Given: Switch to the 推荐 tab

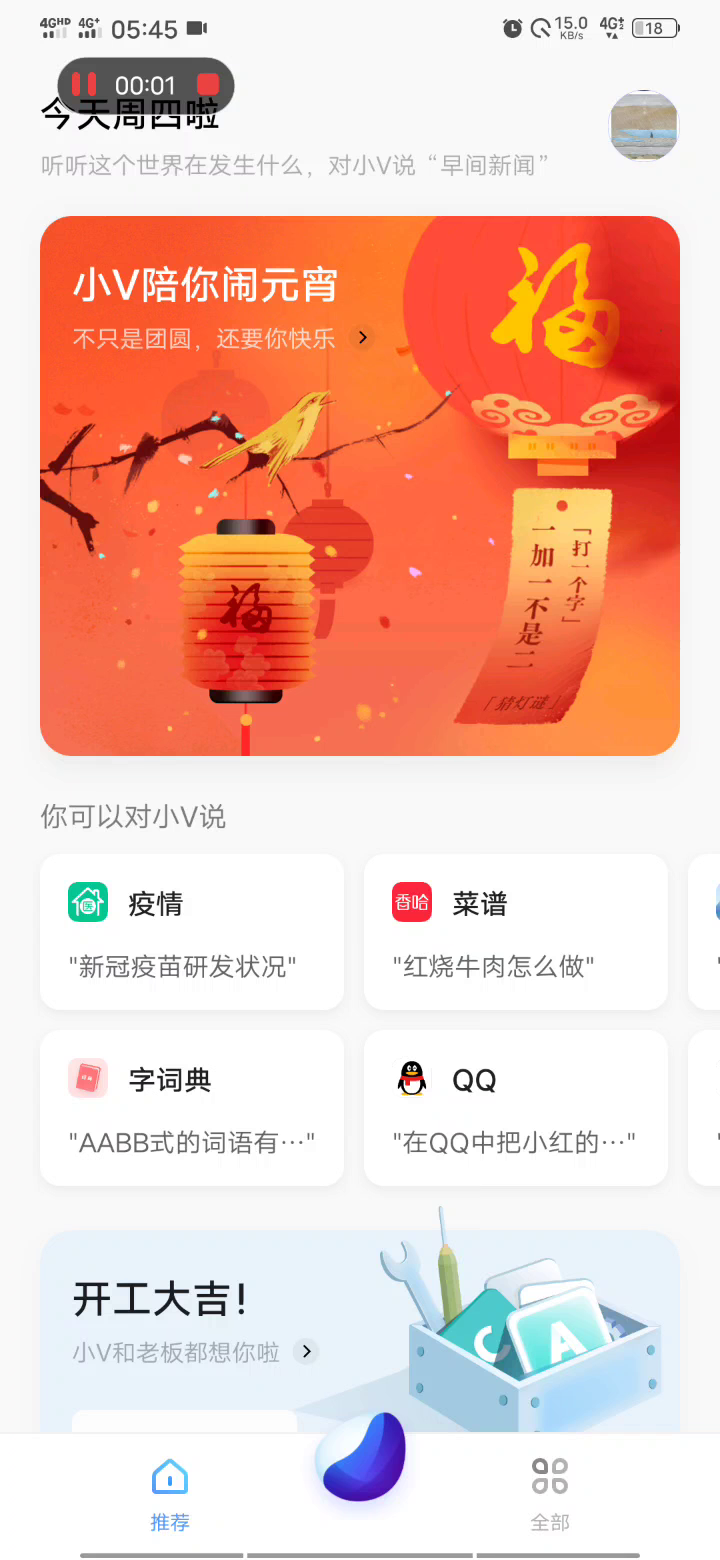Looking at the screenshot, I should pos(170,1494).
